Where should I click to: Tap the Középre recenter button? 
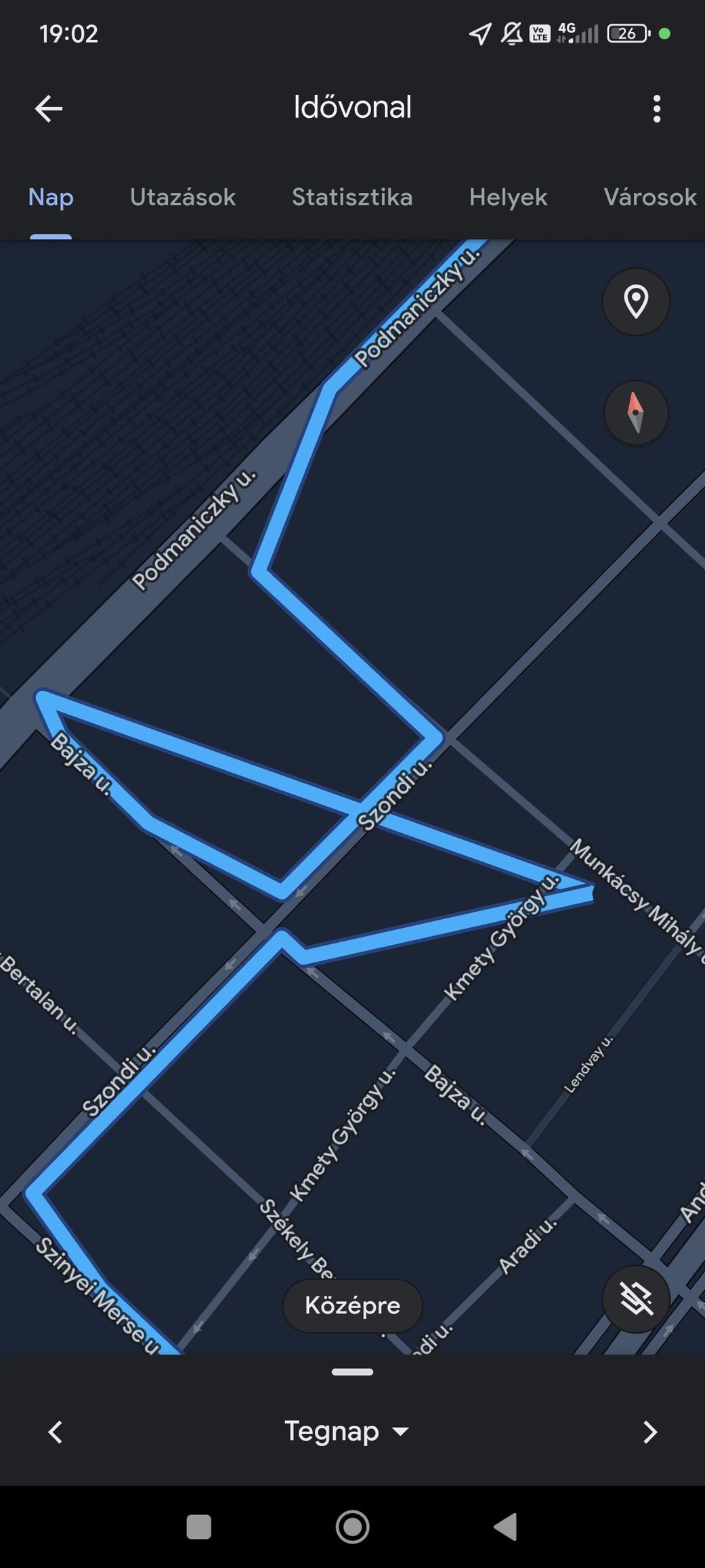tap(352, 1305)
